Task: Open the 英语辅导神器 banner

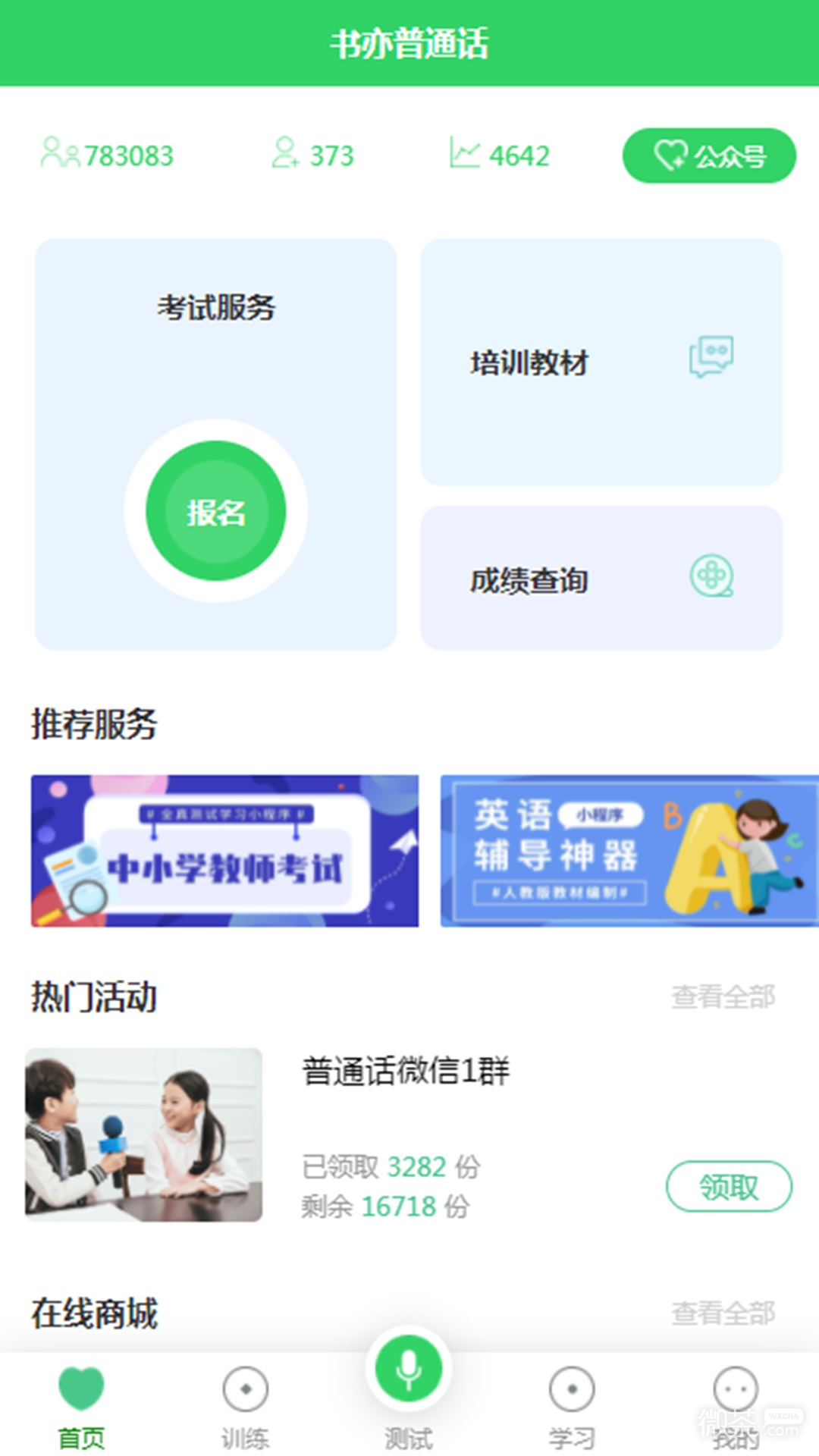Action: pos(629,851)
